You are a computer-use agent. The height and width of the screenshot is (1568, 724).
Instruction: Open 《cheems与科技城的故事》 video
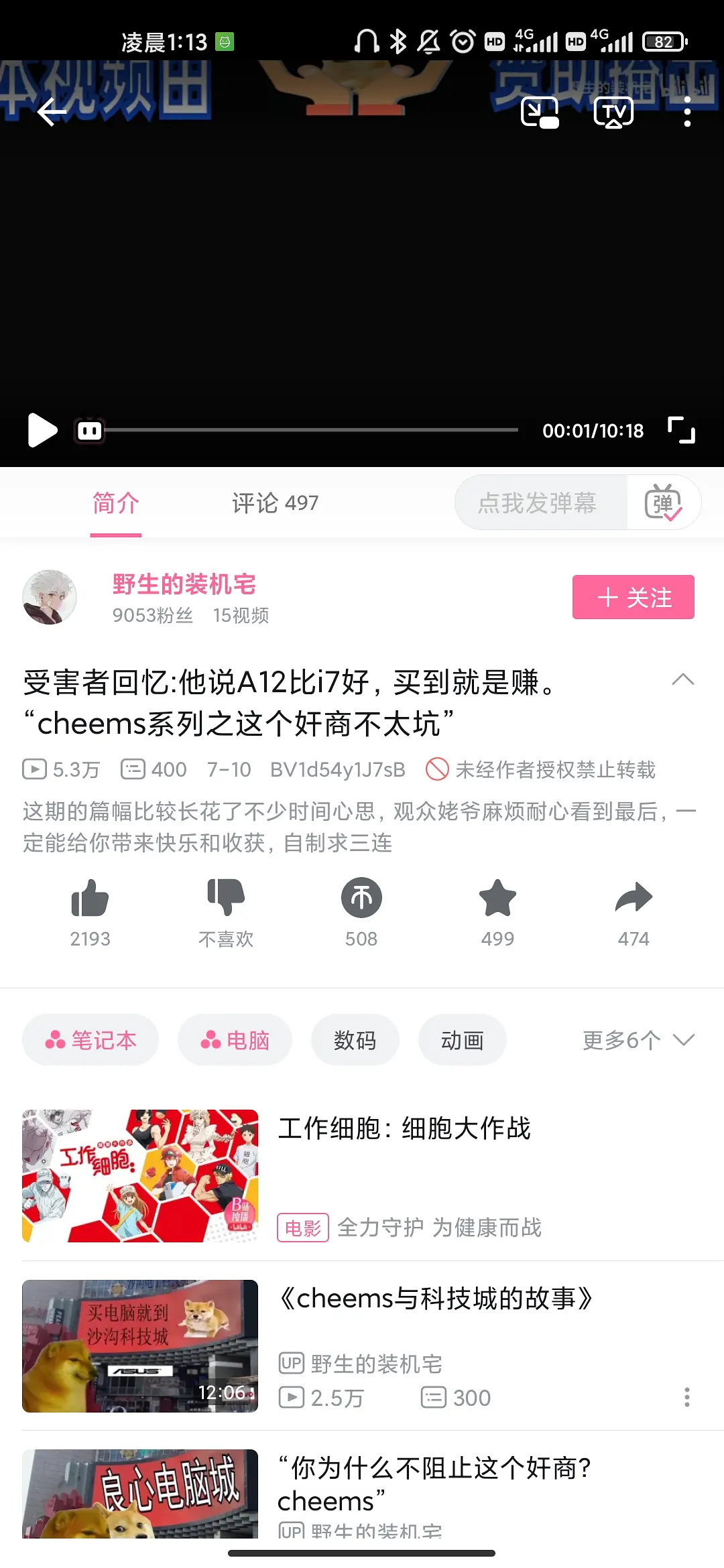(x=436, y=1299)
